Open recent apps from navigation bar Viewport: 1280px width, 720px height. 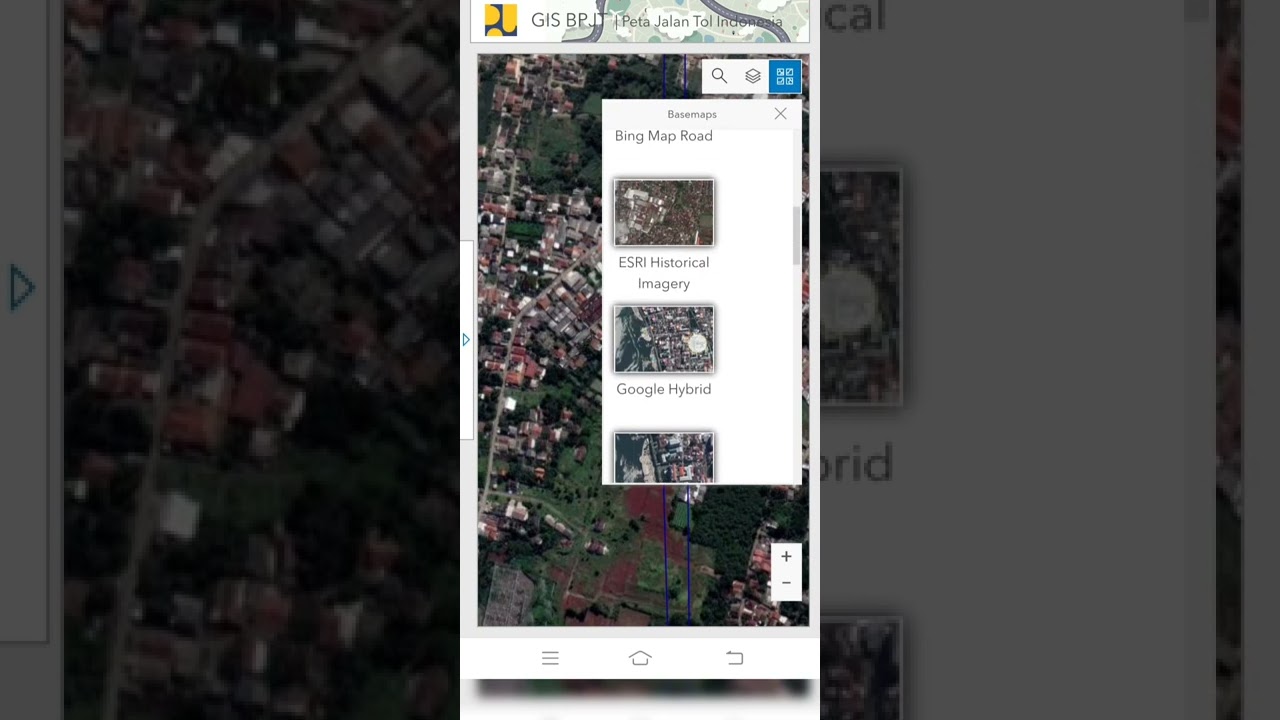[550, 658]
